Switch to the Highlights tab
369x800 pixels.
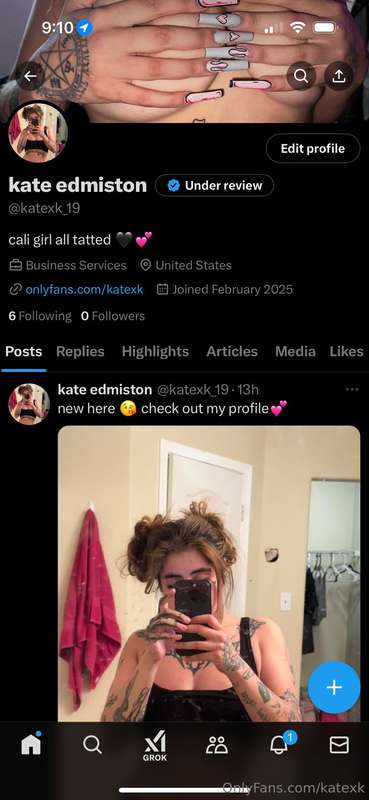[155, 352]
